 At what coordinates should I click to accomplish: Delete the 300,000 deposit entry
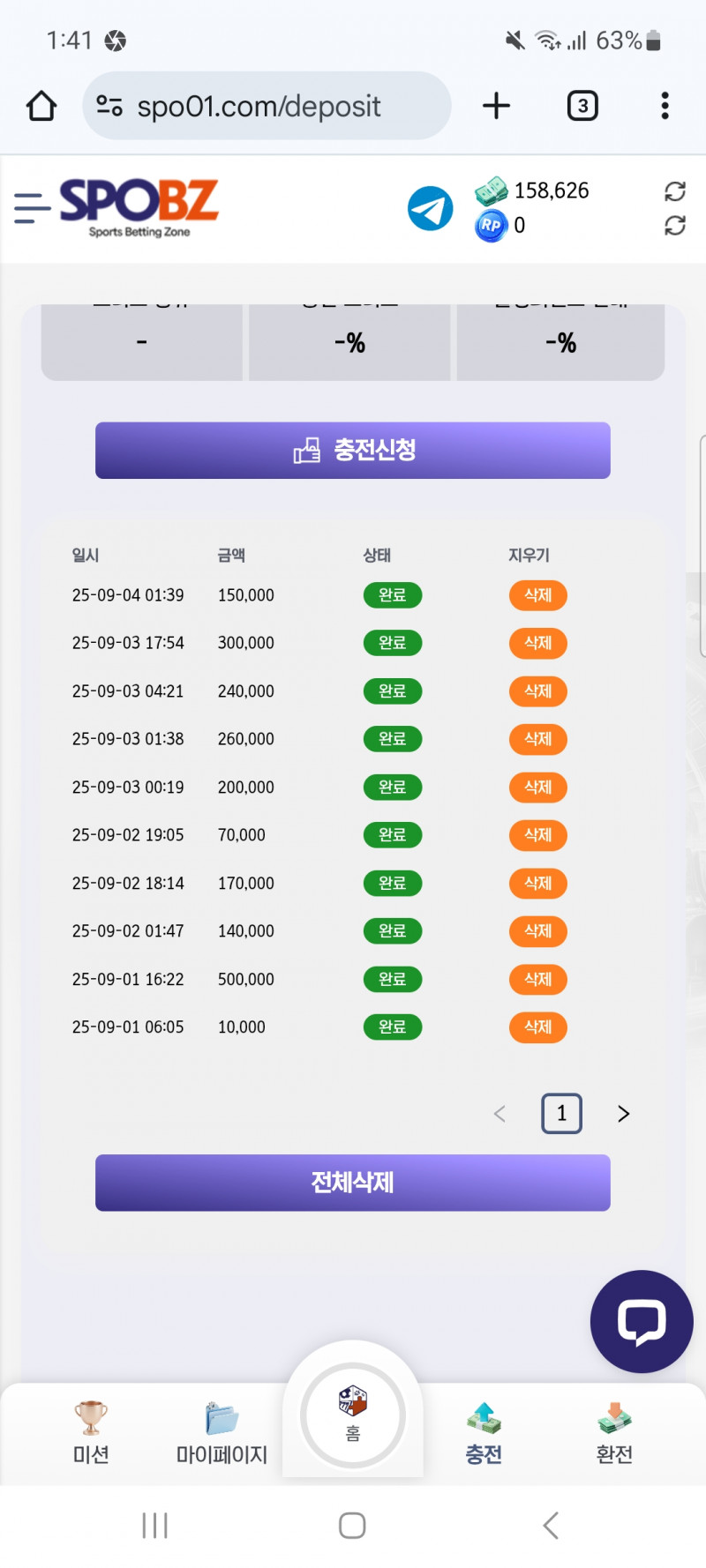537,643
